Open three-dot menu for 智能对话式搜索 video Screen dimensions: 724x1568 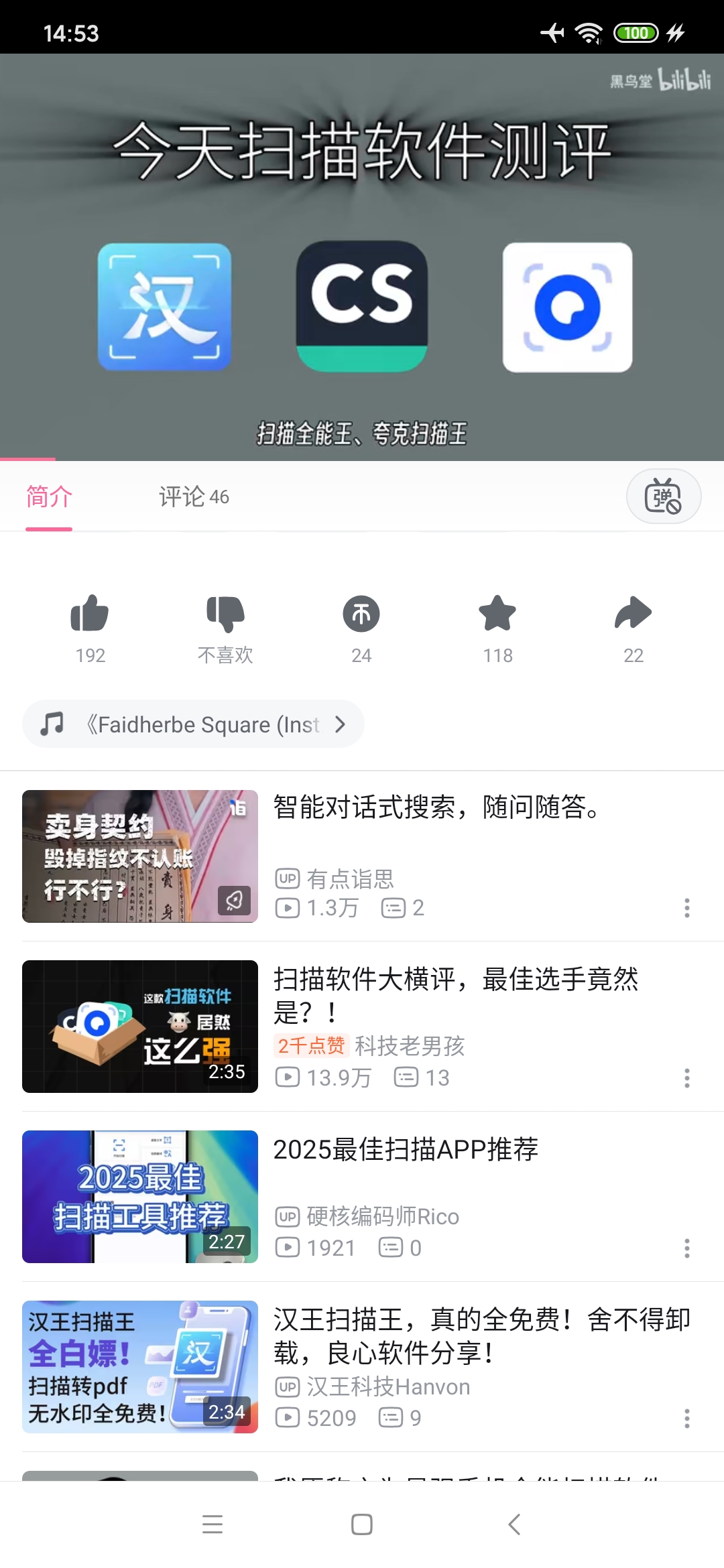[x=688, y=909]
